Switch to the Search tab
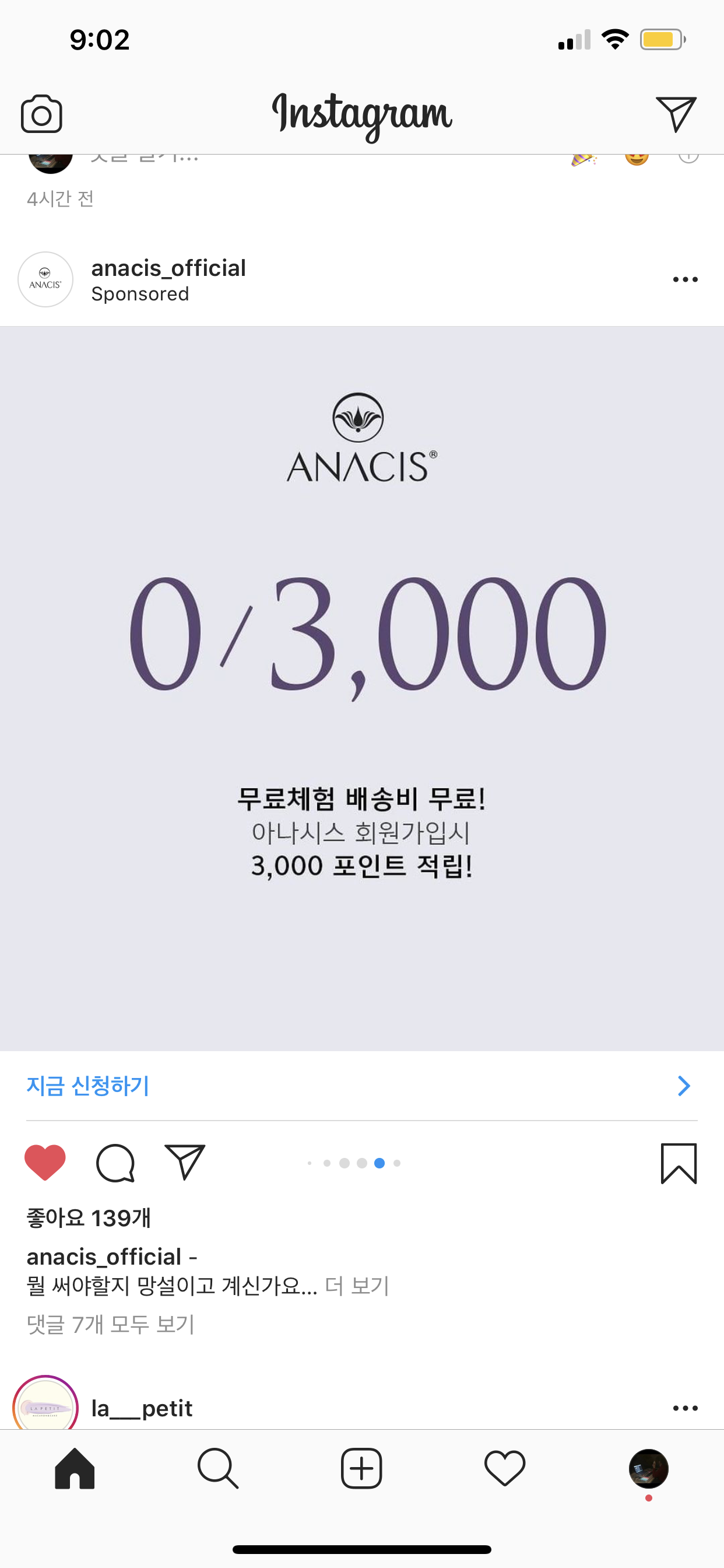724x1568 pixels. tap(218, 1469)
